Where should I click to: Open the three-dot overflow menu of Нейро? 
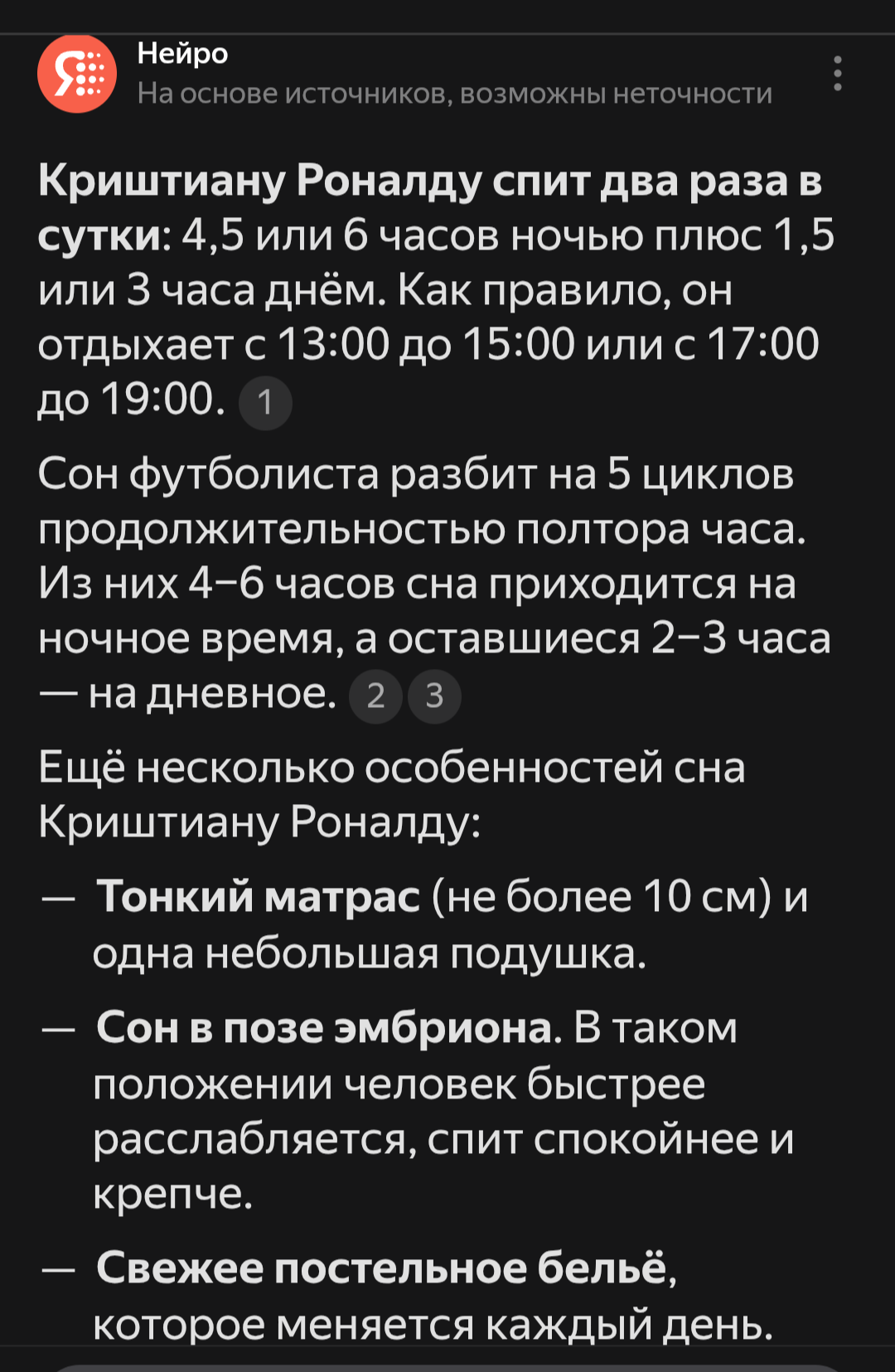point(838,74)
